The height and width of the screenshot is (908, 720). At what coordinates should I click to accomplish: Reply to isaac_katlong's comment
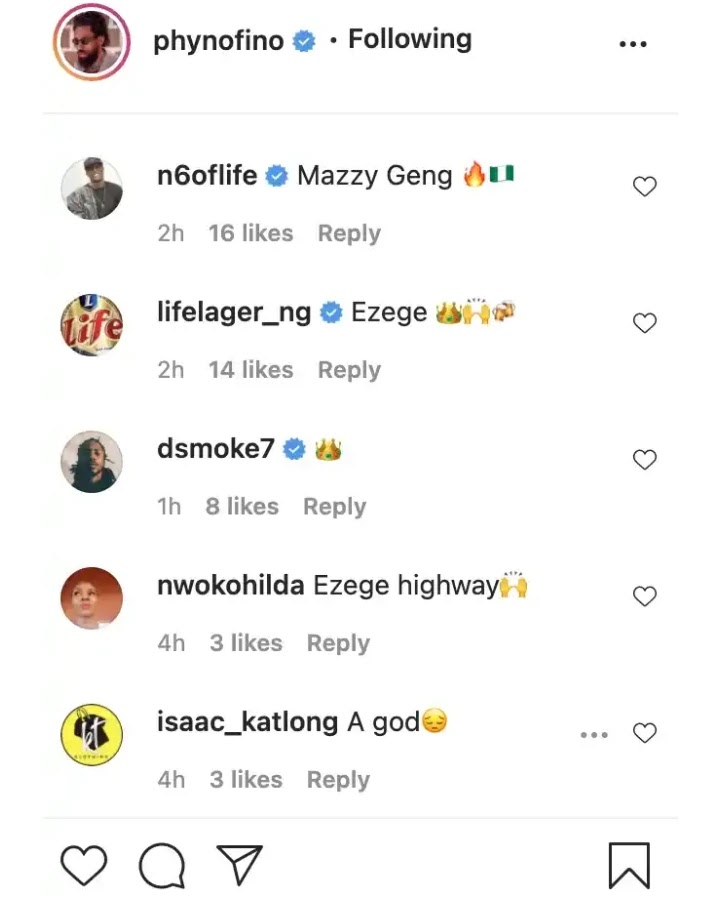point(338,780)
